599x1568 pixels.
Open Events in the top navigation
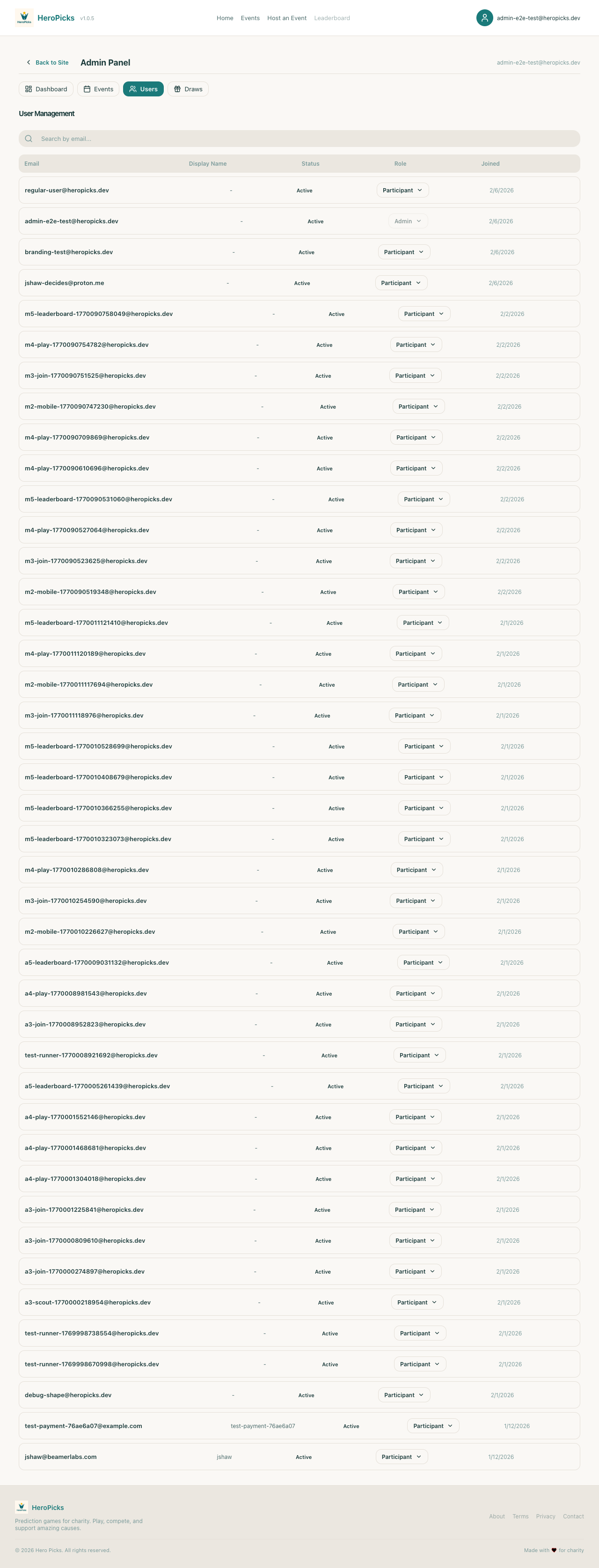[250, 18]
